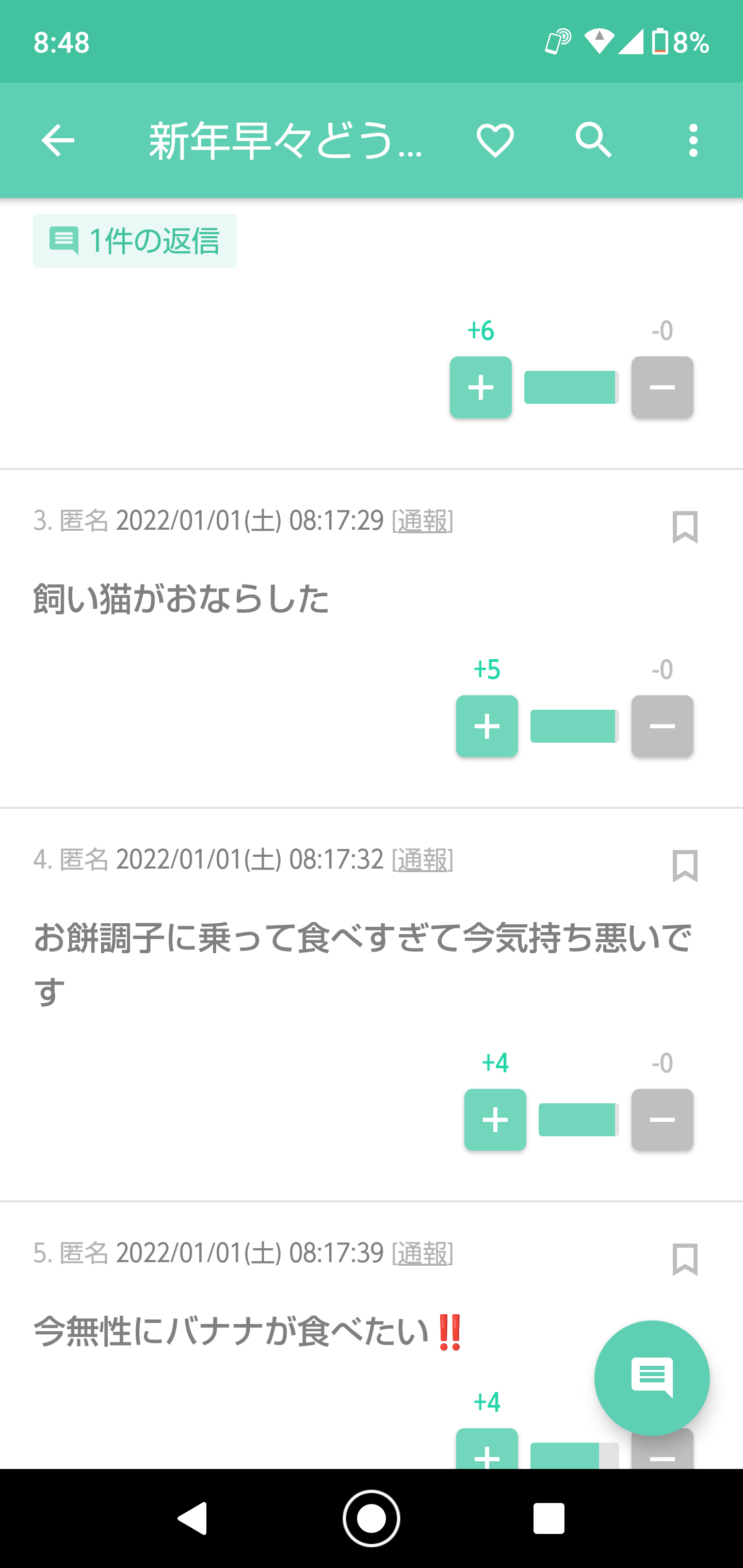The image size is (743, 1568).
Task: Upvote comment 4 about お餅
Action: 494,1120
